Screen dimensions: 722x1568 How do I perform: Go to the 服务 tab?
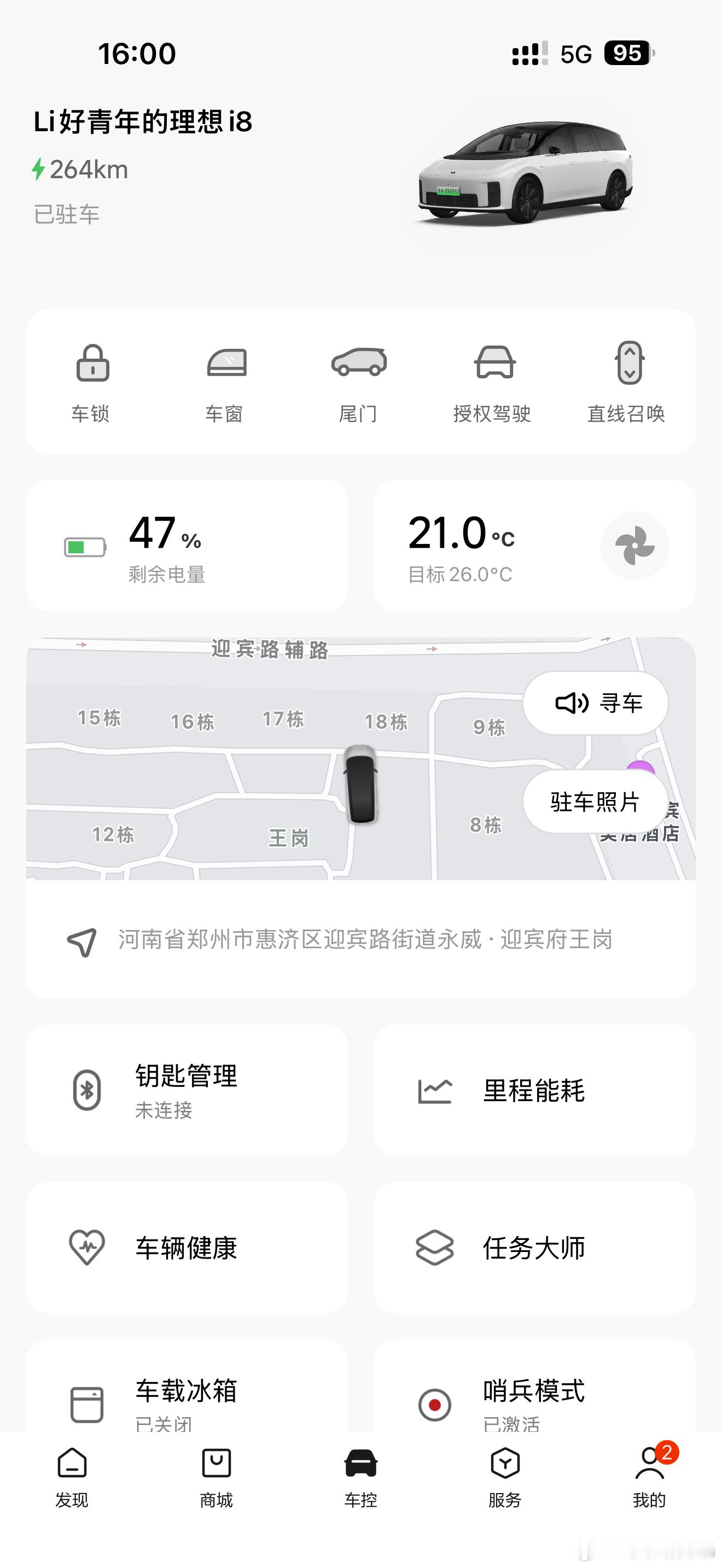tap(505, 1478)
